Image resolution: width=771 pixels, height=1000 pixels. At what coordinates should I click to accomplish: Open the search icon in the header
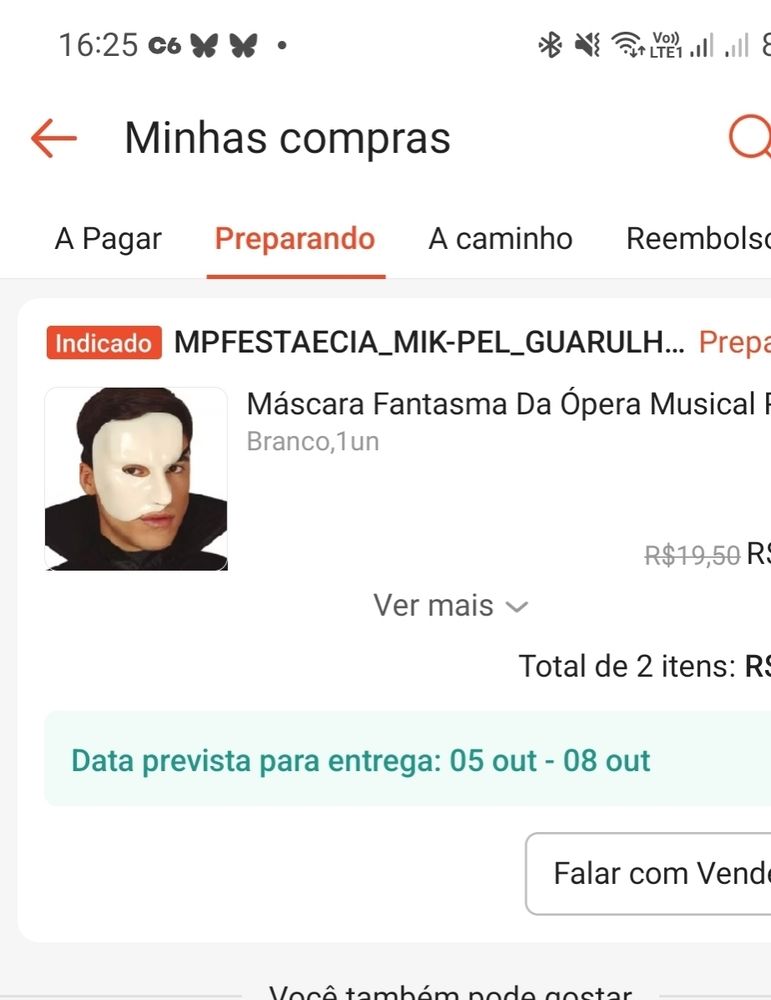[x=750, y=138]
